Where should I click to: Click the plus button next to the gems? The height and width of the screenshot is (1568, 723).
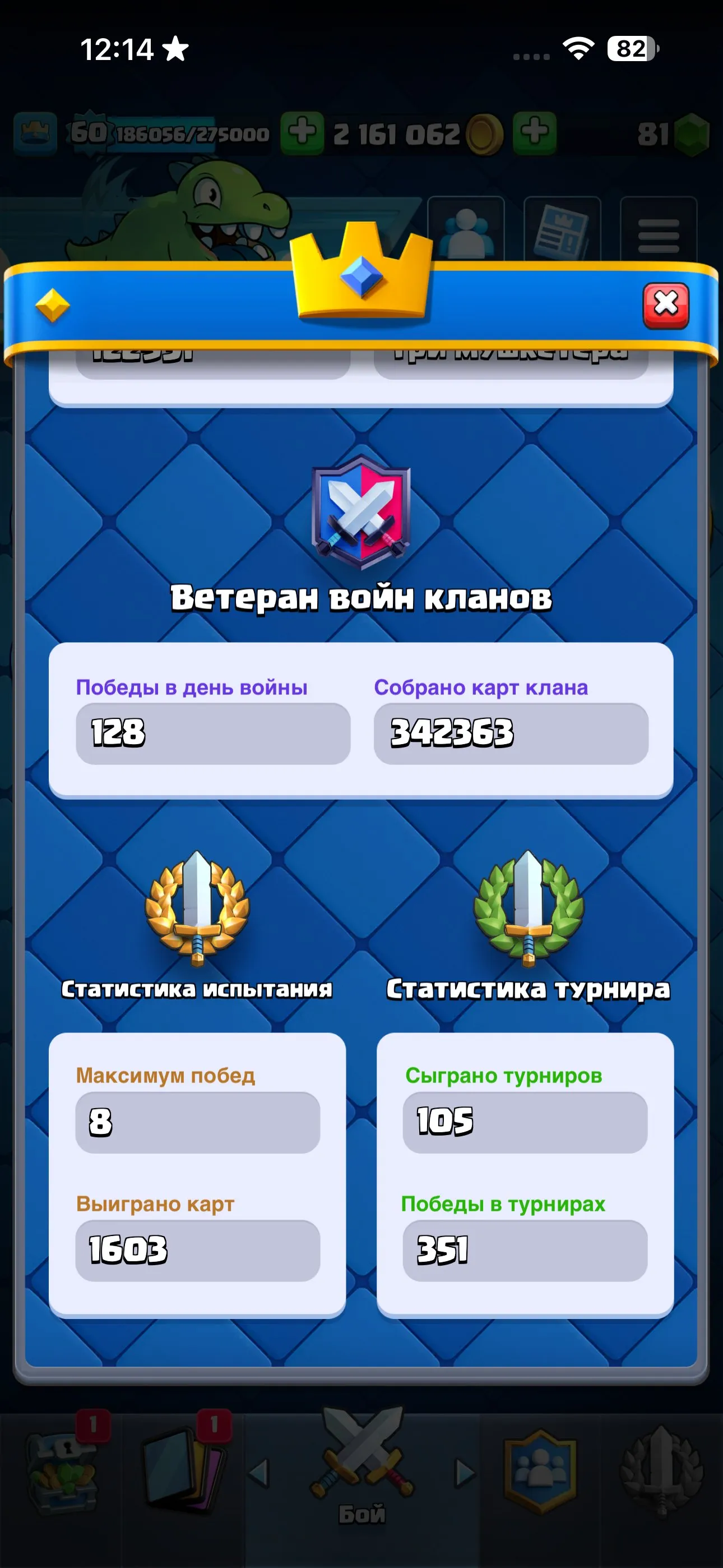[534, 133]
